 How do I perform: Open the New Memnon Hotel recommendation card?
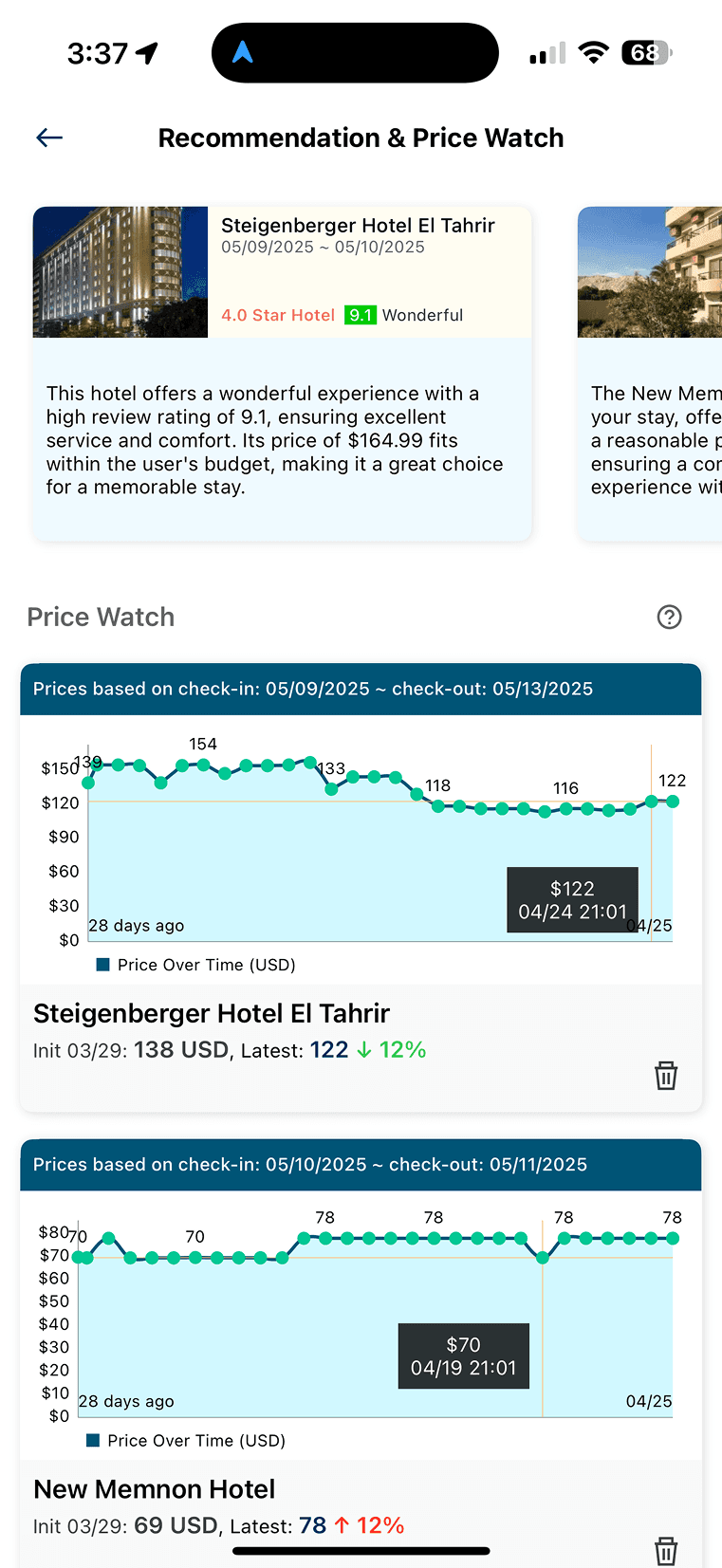click(650, 374)
